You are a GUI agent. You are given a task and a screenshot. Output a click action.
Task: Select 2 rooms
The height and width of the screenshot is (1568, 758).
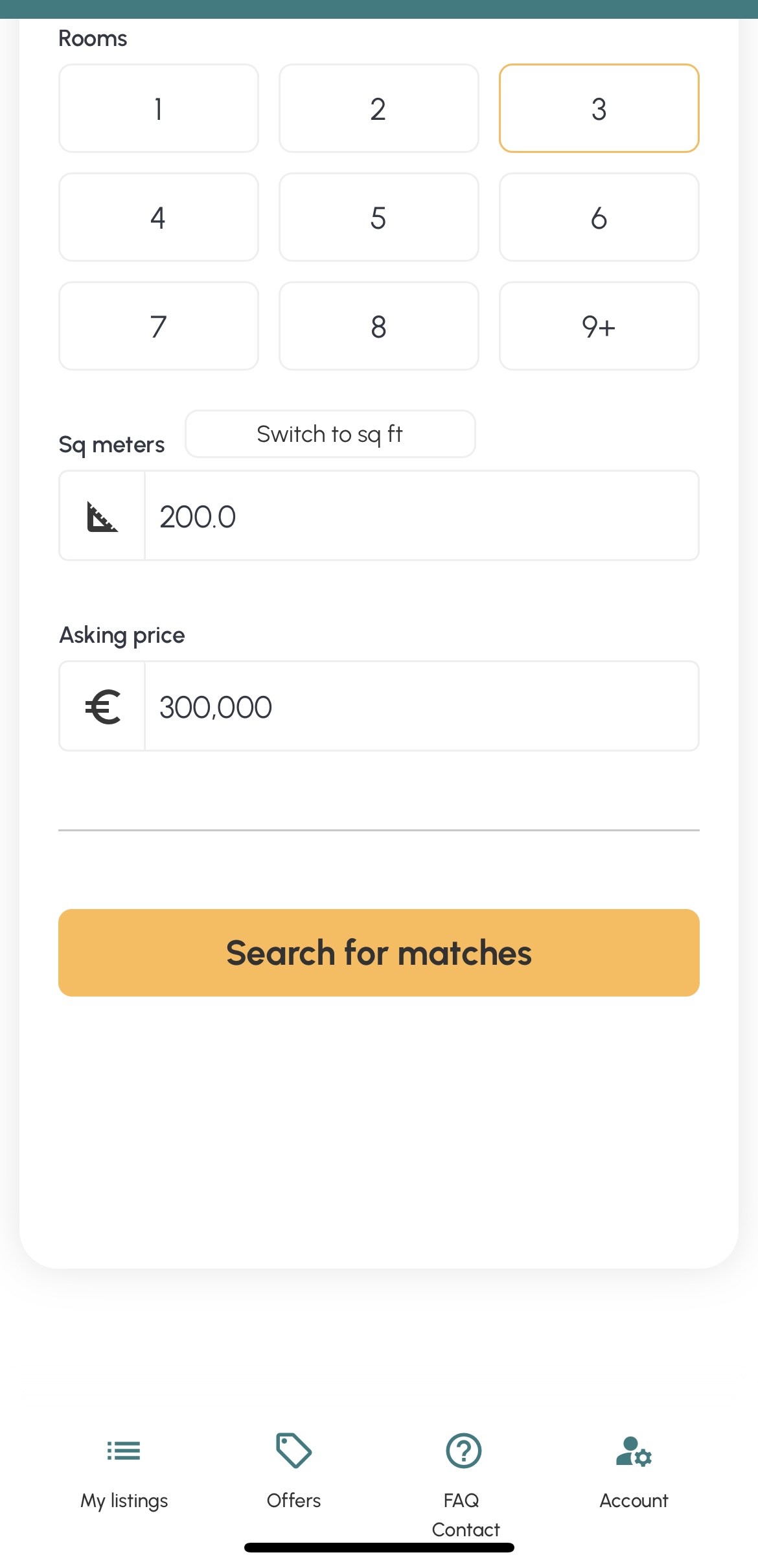coord(378,108)
